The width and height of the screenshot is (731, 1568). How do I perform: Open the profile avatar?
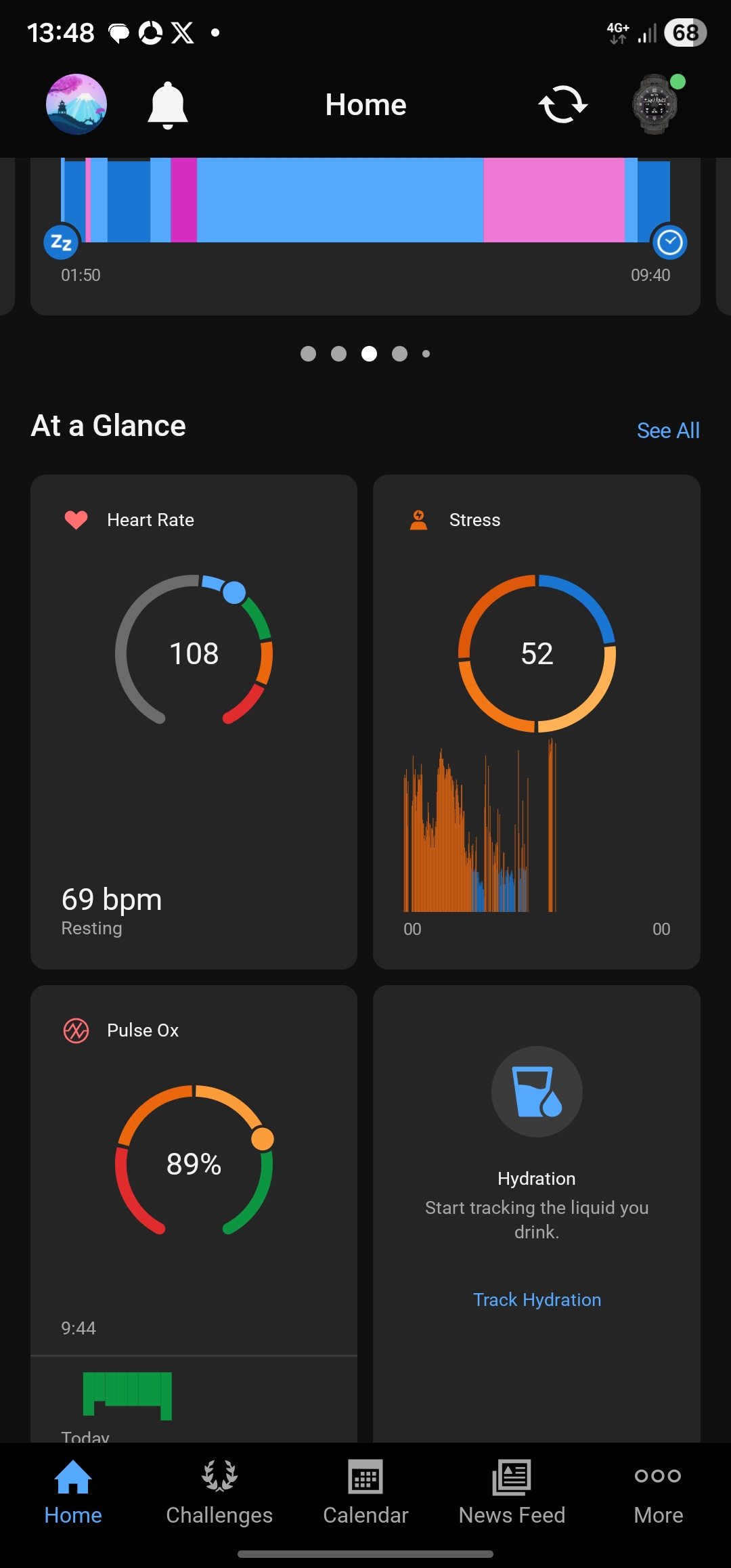click(76, 104)
